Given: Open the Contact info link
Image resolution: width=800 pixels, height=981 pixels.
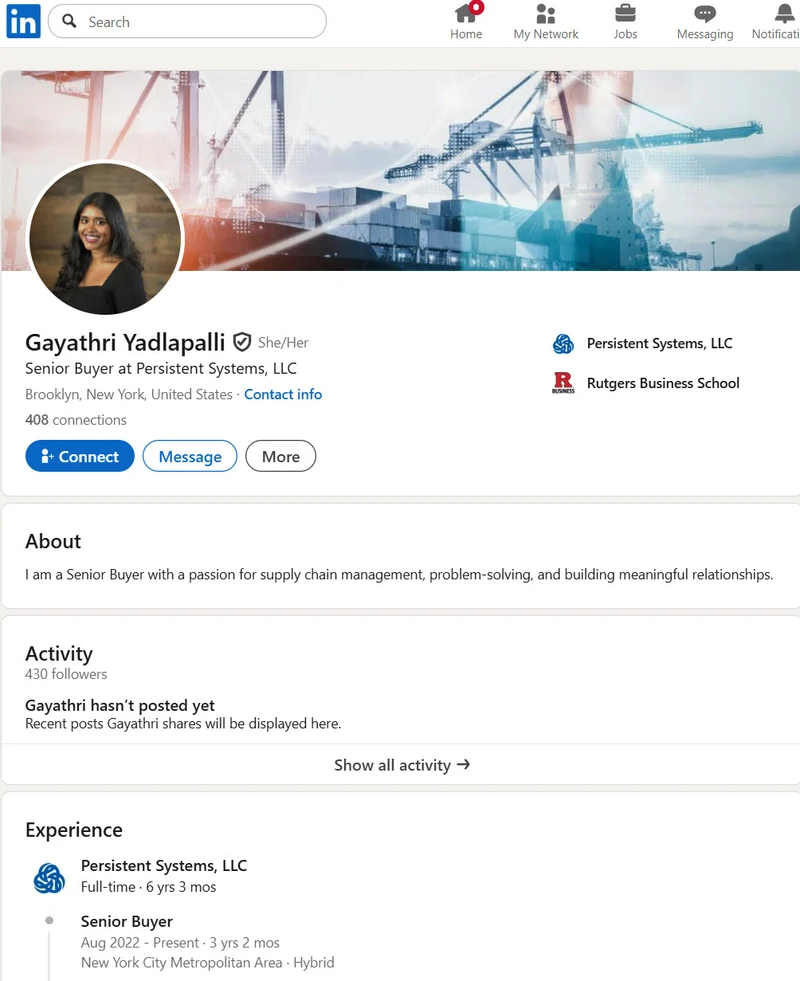Looking at the screenshot, I should 283,394.
